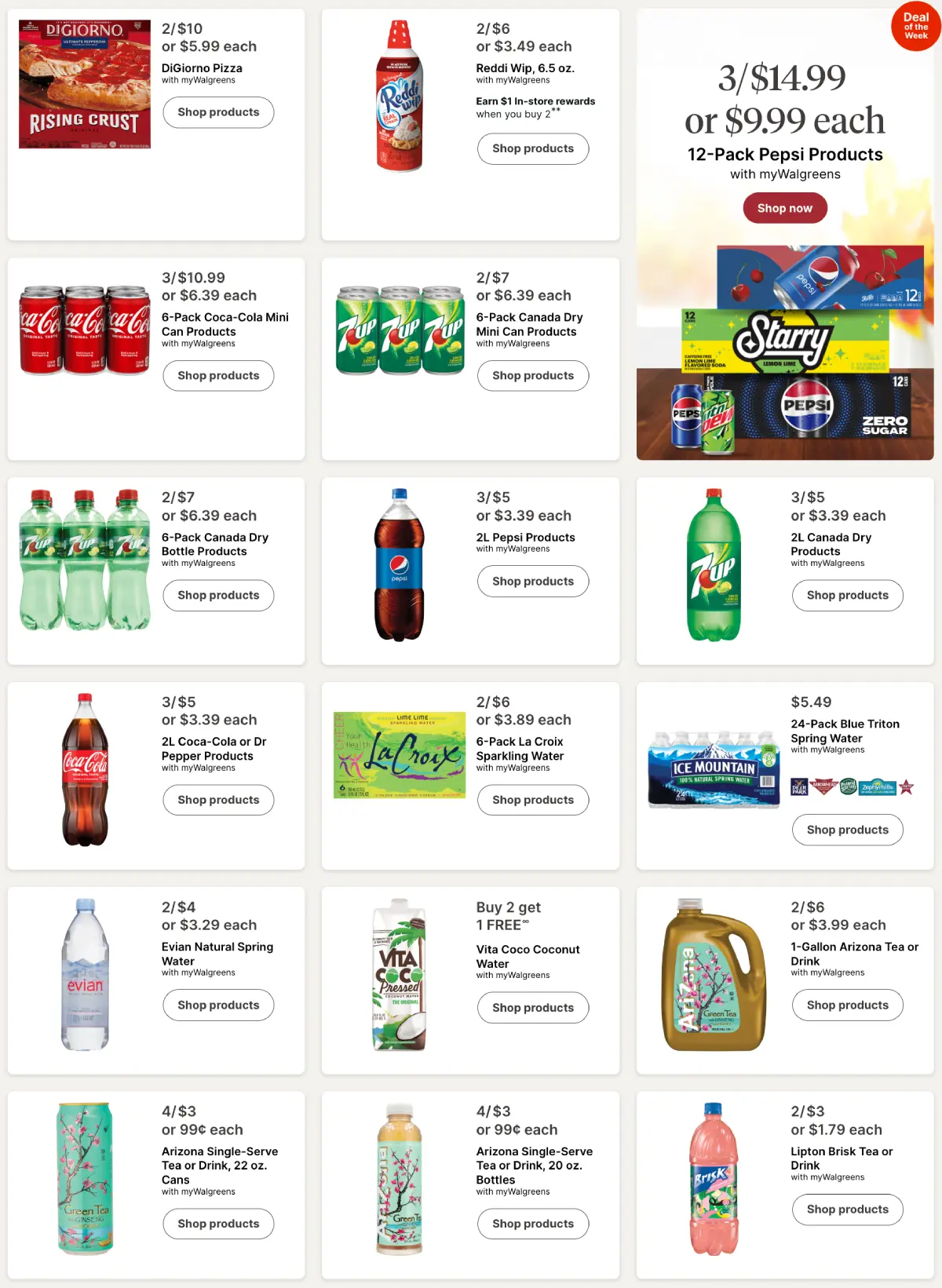
Task: Shop Arizona Single-Serve 20 oz. Bottles
Action: (533, 1224)
